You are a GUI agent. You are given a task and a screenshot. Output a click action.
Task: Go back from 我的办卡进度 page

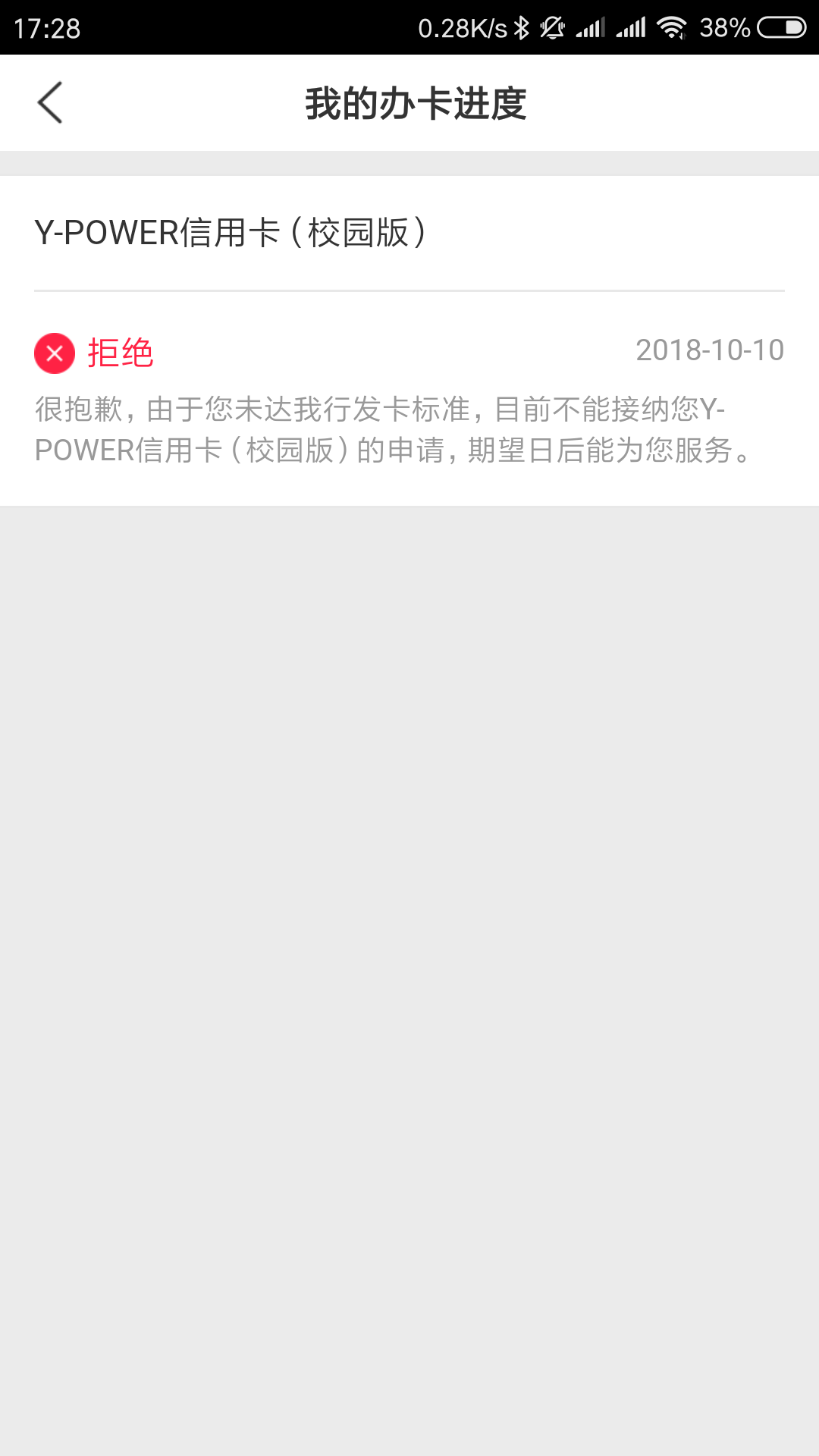click(x=50, y=103)
